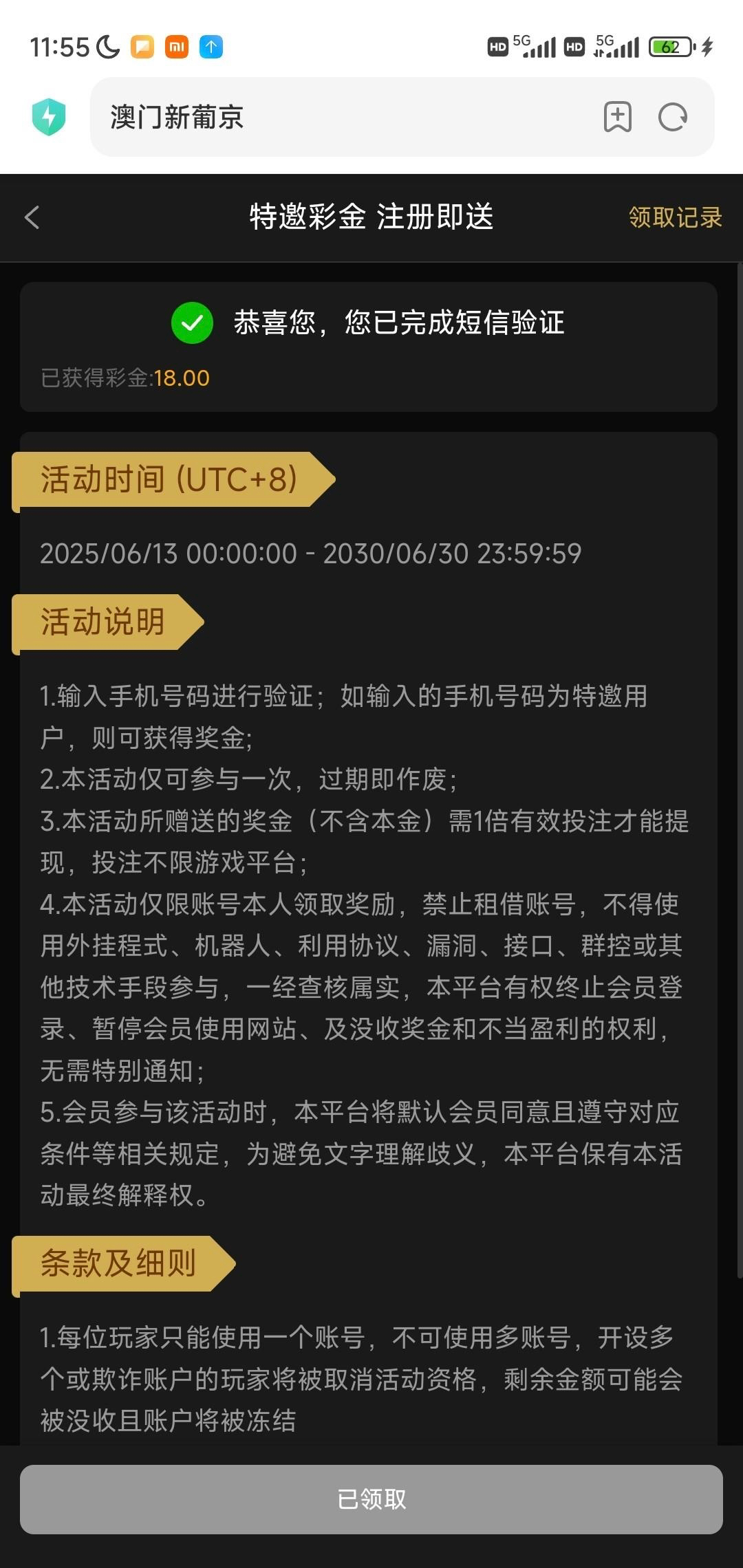The height and width of the screenshot is (1568, 743).
Task: Reload the current page
Action: pyautogui.click(x=672, y=117)
